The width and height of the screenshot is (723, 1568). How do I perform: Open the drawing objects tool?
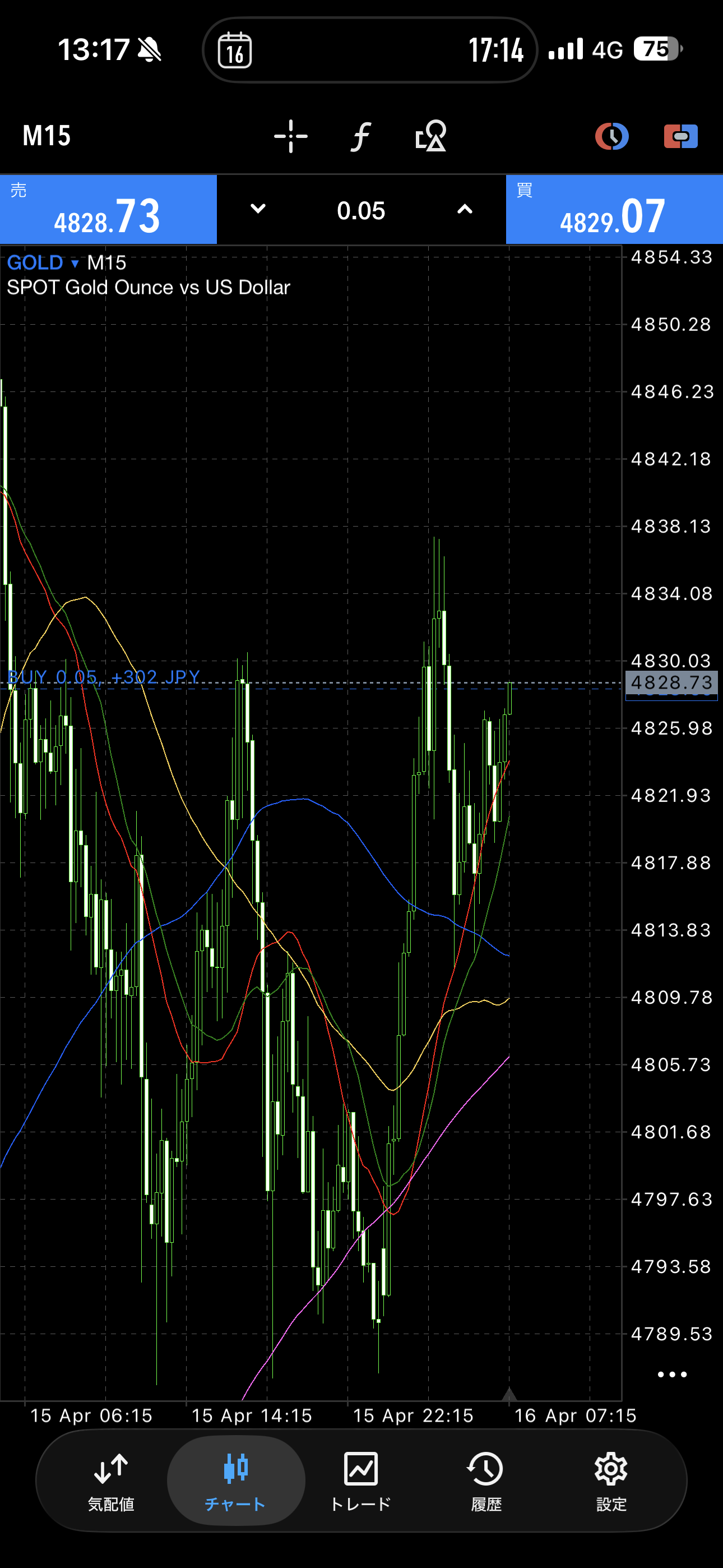pos(431,136)
